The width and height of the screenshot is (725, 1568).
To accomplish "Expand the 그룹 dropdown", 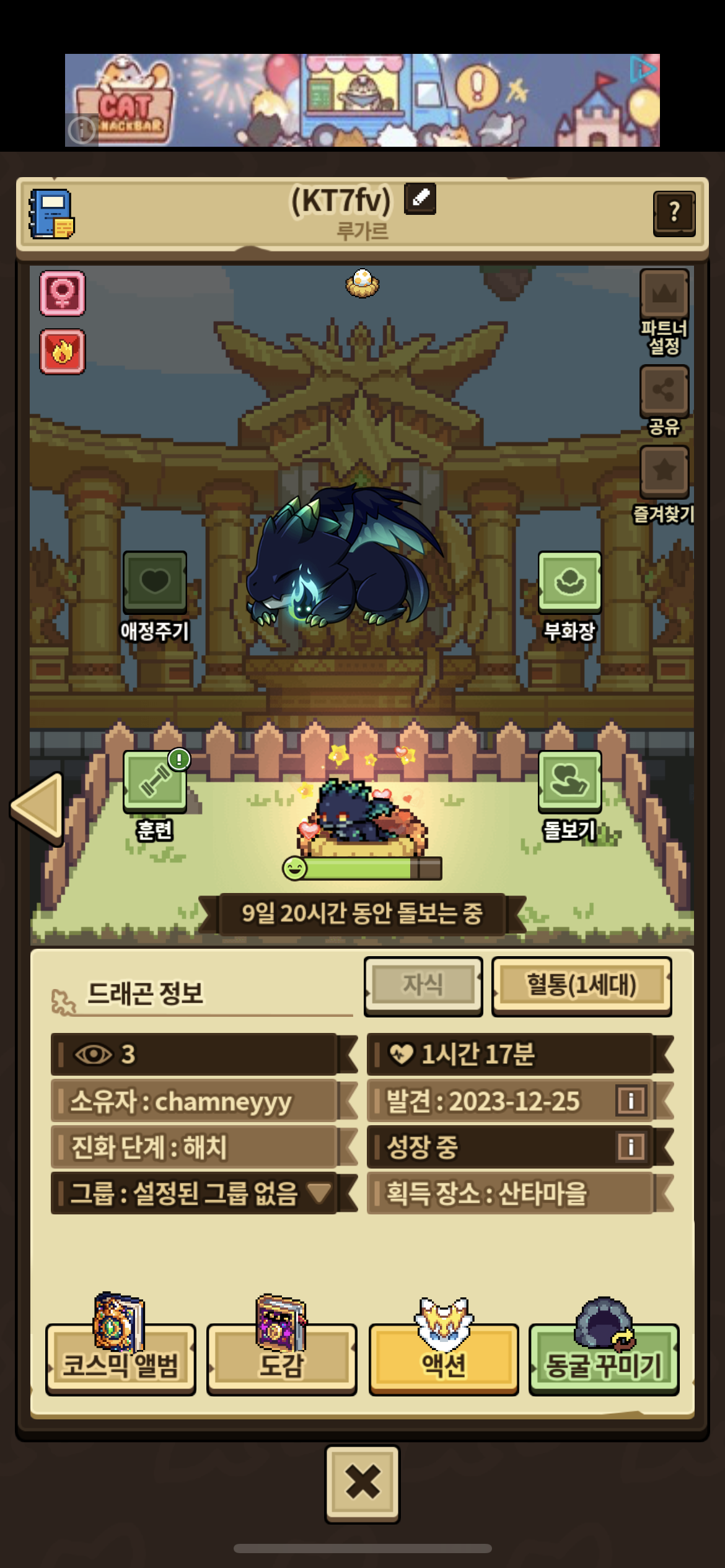I will [320, 1192].
